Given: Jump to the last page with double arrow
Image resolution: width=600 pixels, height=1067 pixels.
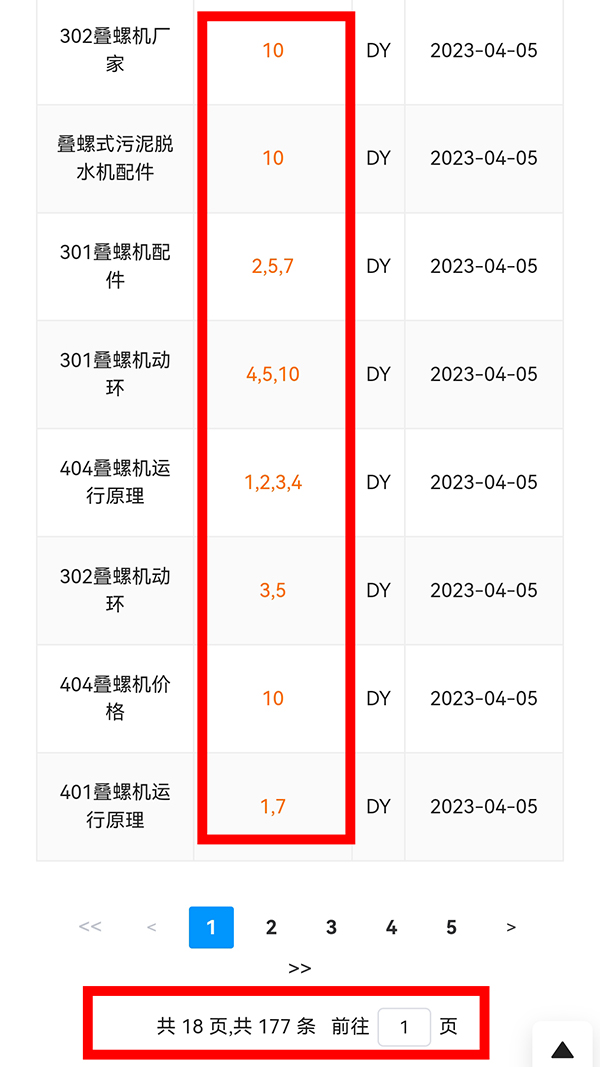Looking at the screenshot, I should 299,968.
